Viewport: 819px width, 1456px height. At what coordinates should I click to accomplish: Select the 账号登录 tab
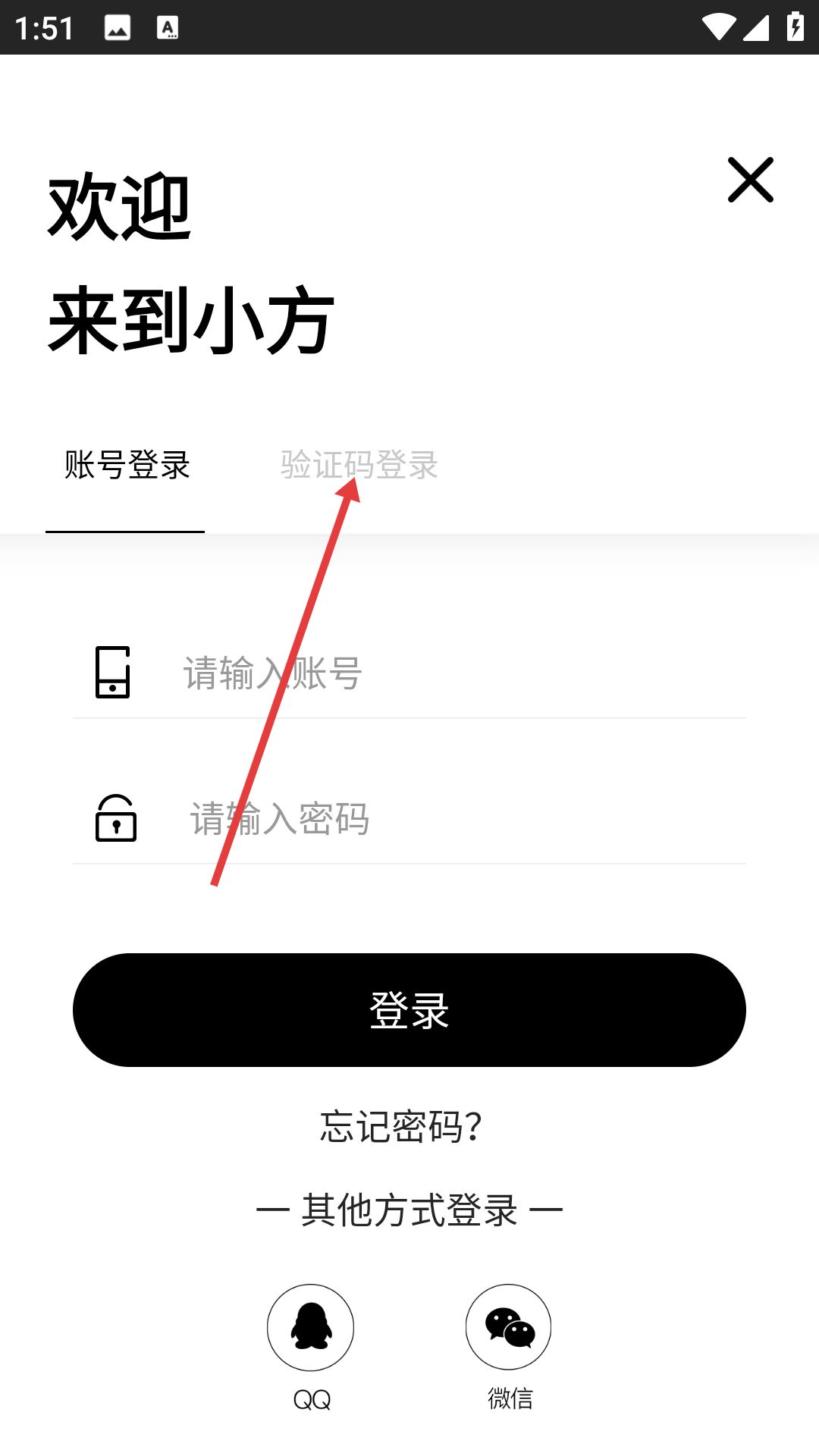[127, 465]
